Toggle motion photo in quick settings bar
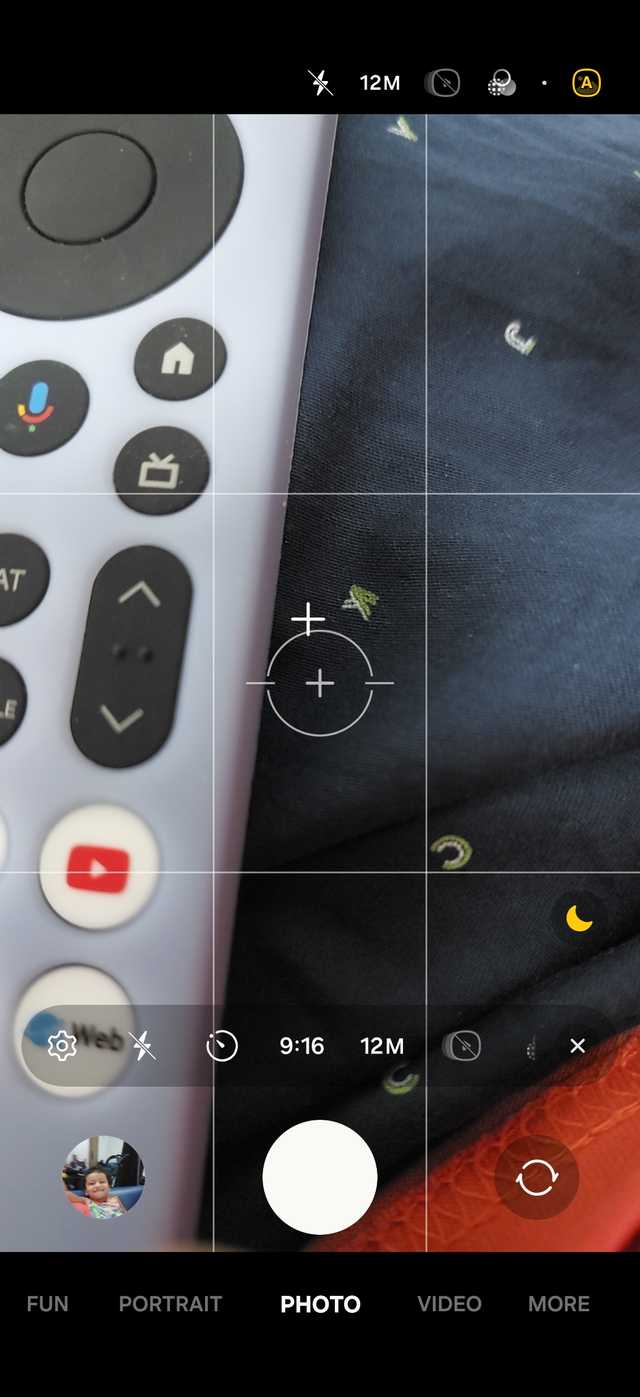Image resolution: width=640 pixels, height=1397 pixels. (x=461, y=1046)
